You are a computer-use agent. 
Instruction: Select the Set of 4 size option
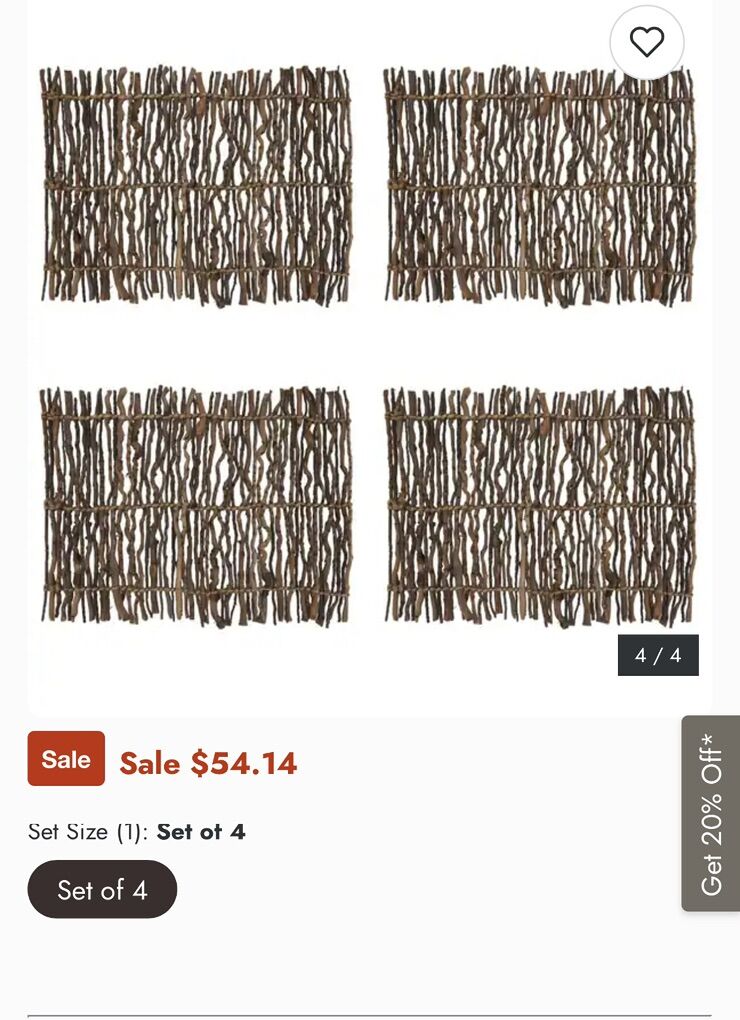click(102, 889)
